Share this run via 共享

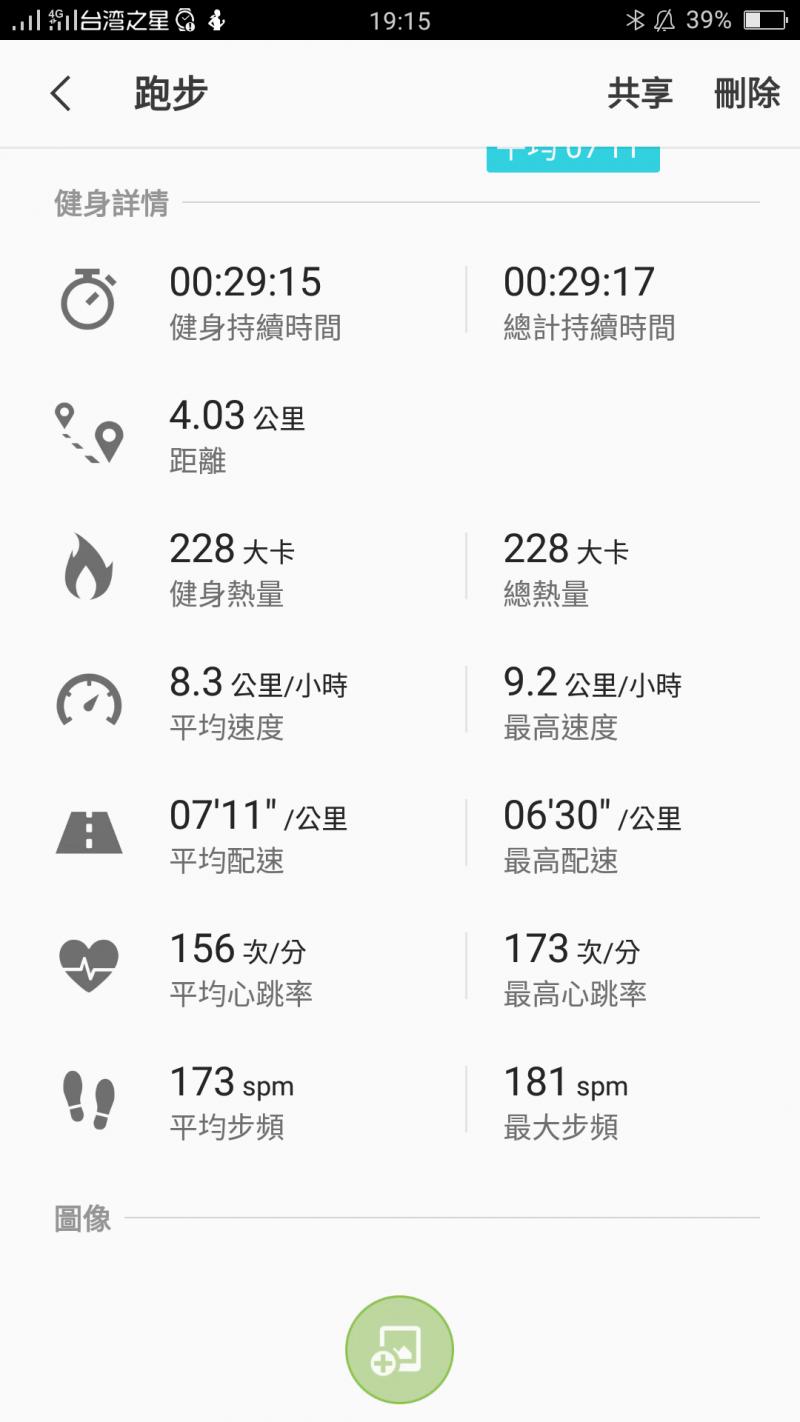coord(640,94)
